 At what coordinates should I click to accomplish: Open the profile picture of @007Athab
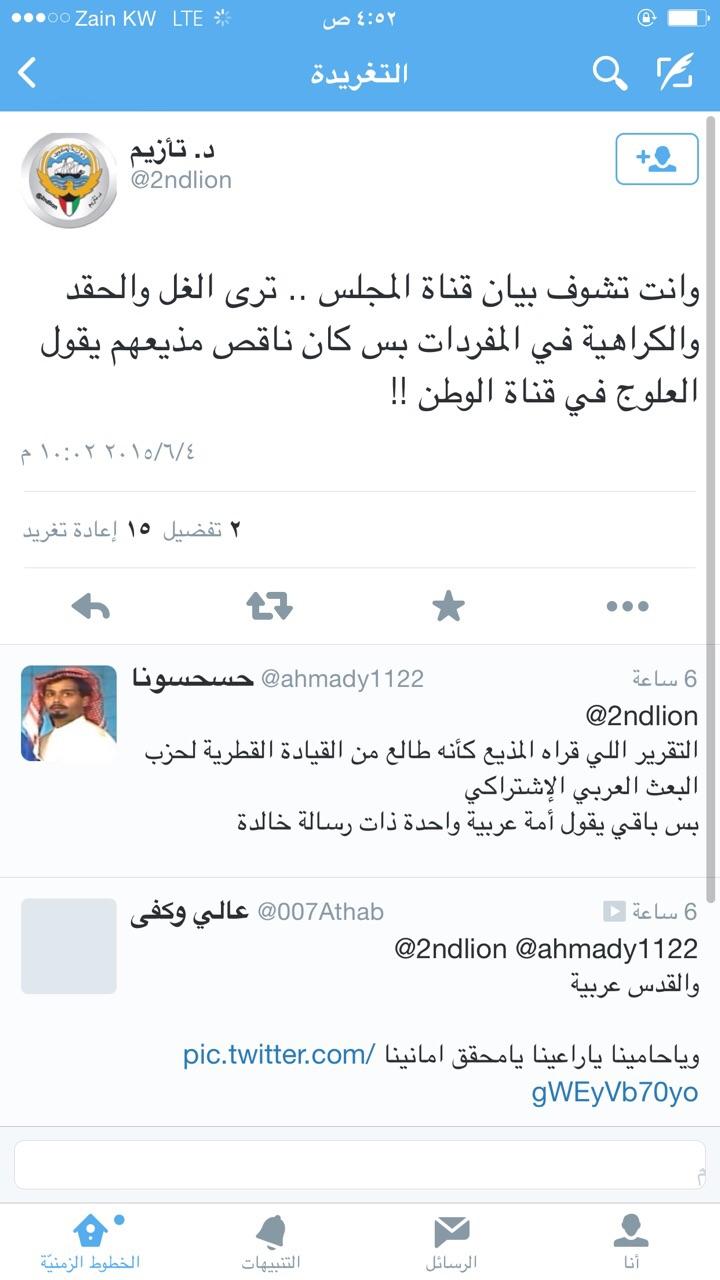point(69,946)
